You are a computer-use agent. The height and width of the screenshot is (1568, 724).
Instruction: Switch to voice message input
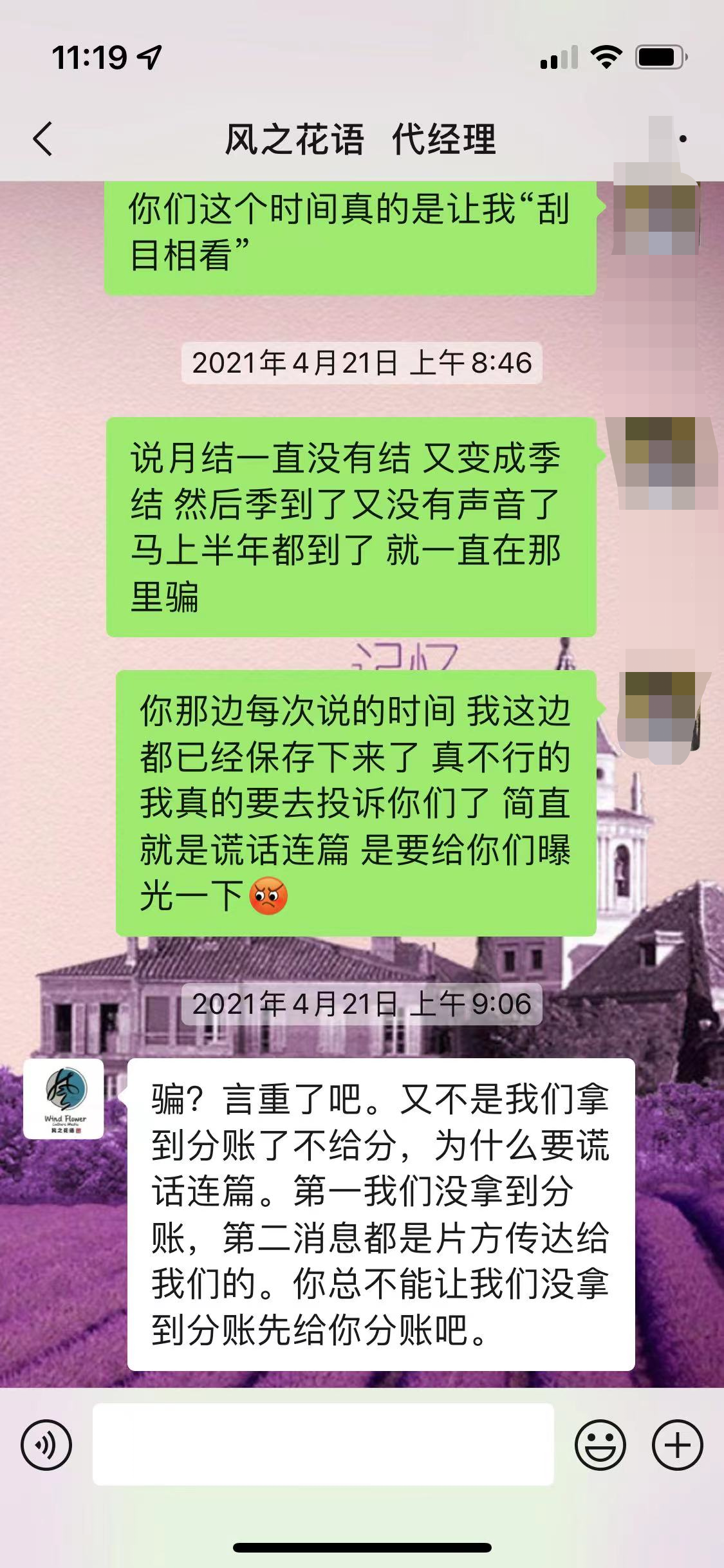[46, 1445]
